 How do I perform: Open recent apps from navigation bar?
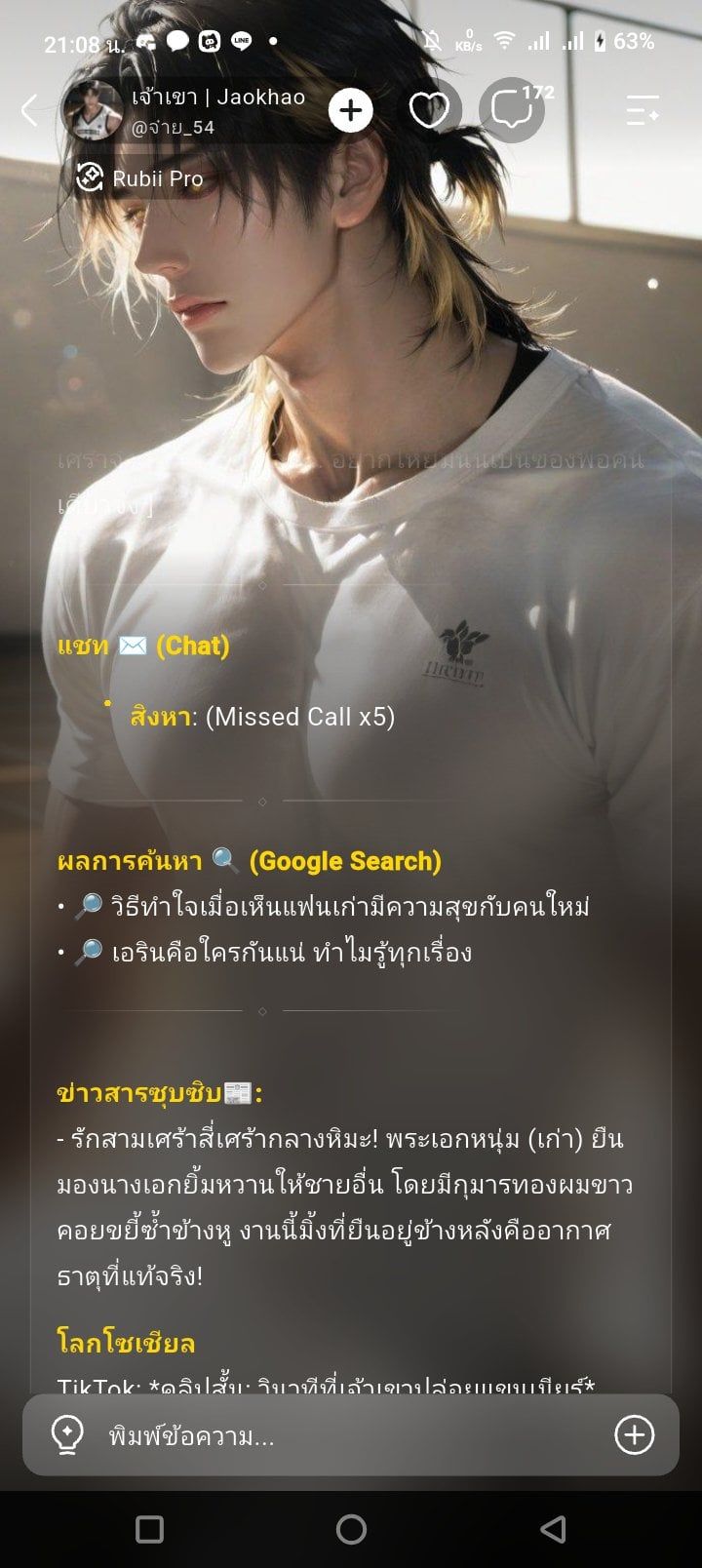(149, 1529)
